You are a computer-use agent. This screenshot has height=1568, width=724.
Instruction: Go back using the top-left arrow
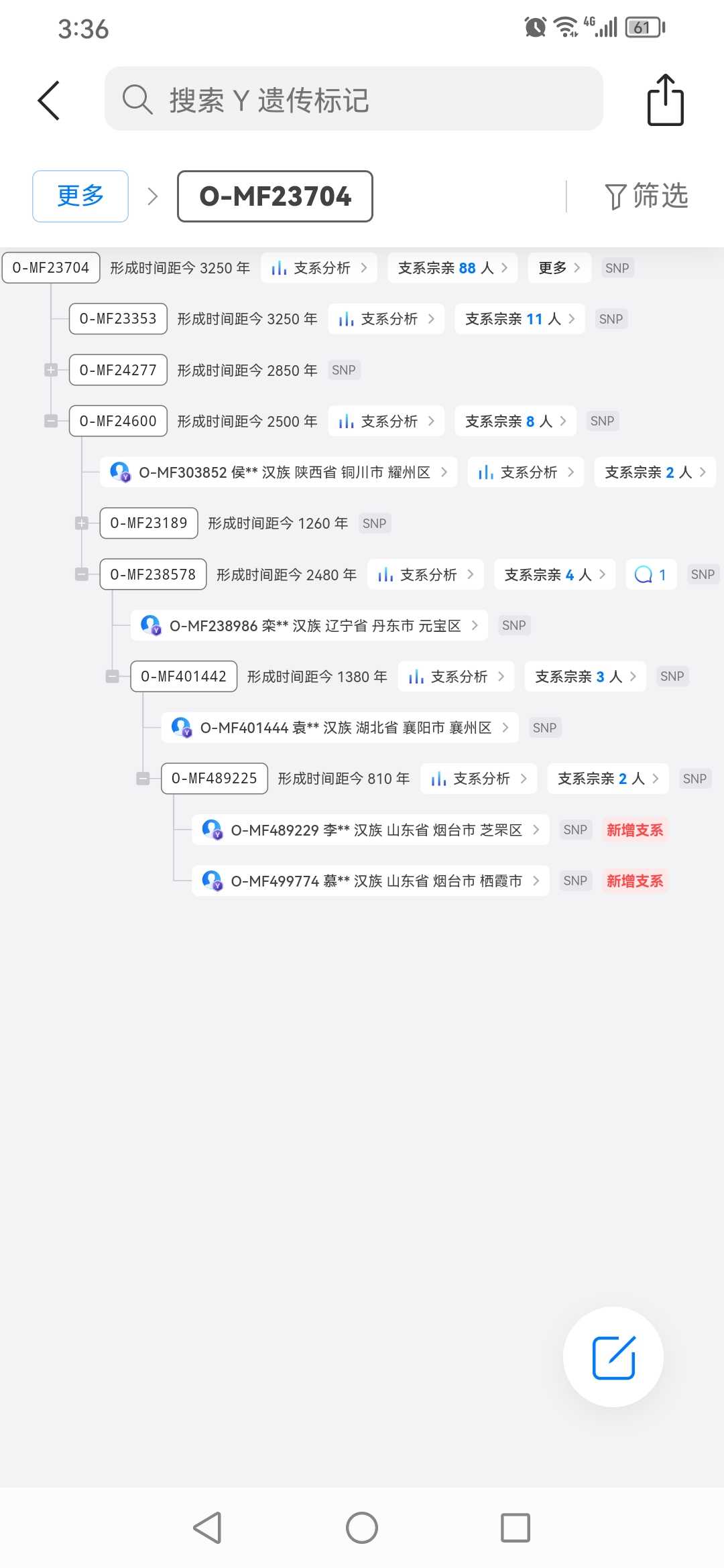[48, 101]
